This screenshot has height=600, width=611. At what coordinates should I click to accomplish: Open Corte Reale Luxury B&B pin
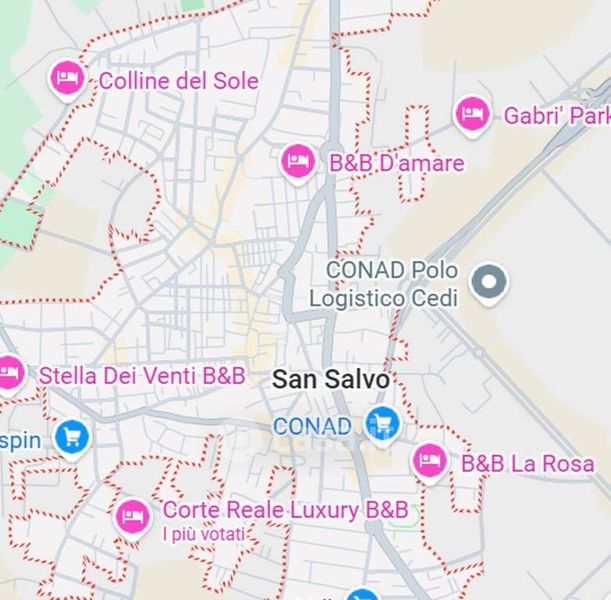click(132, 519)
